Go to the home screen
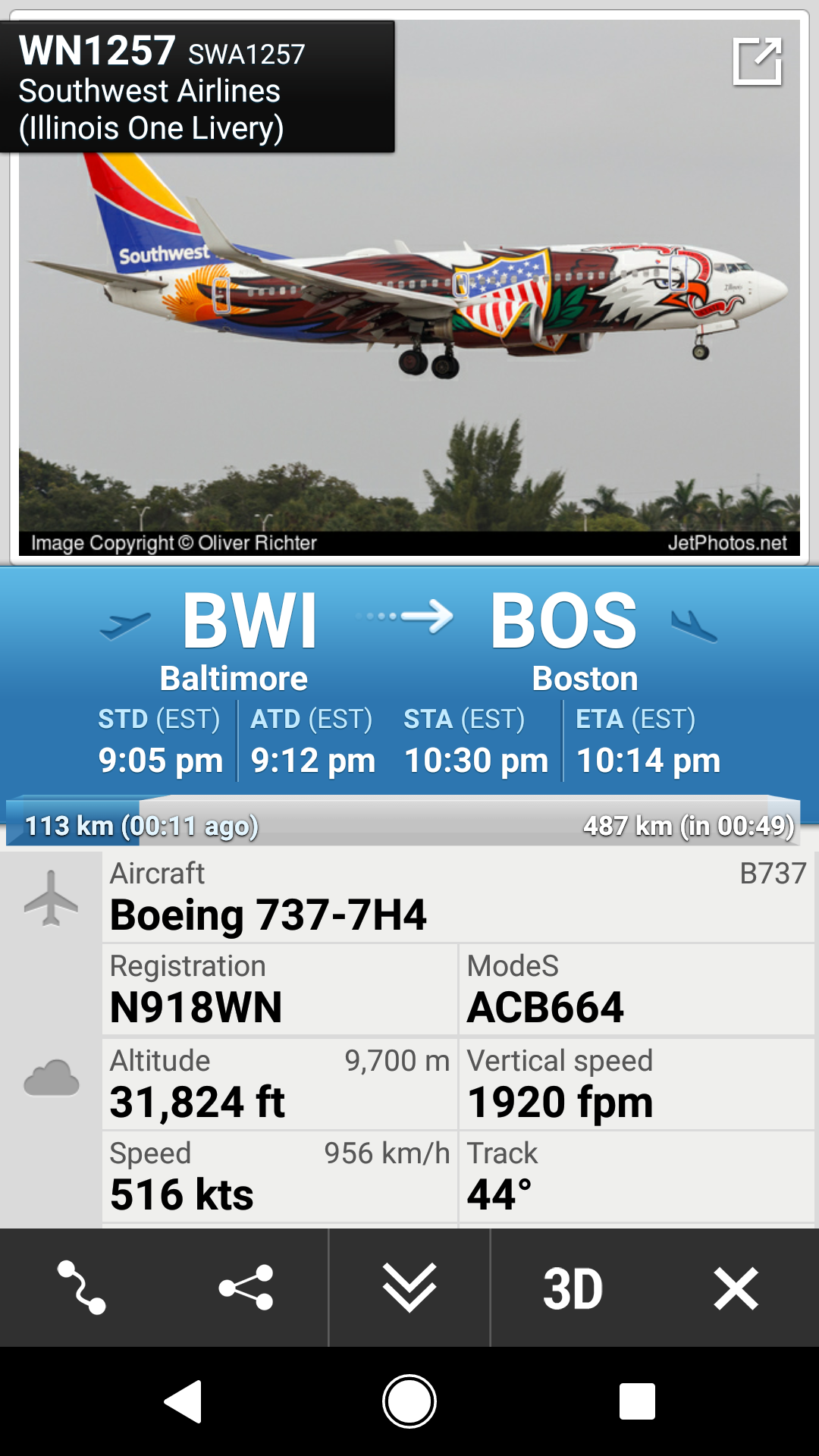 [x=409, y=1401]
